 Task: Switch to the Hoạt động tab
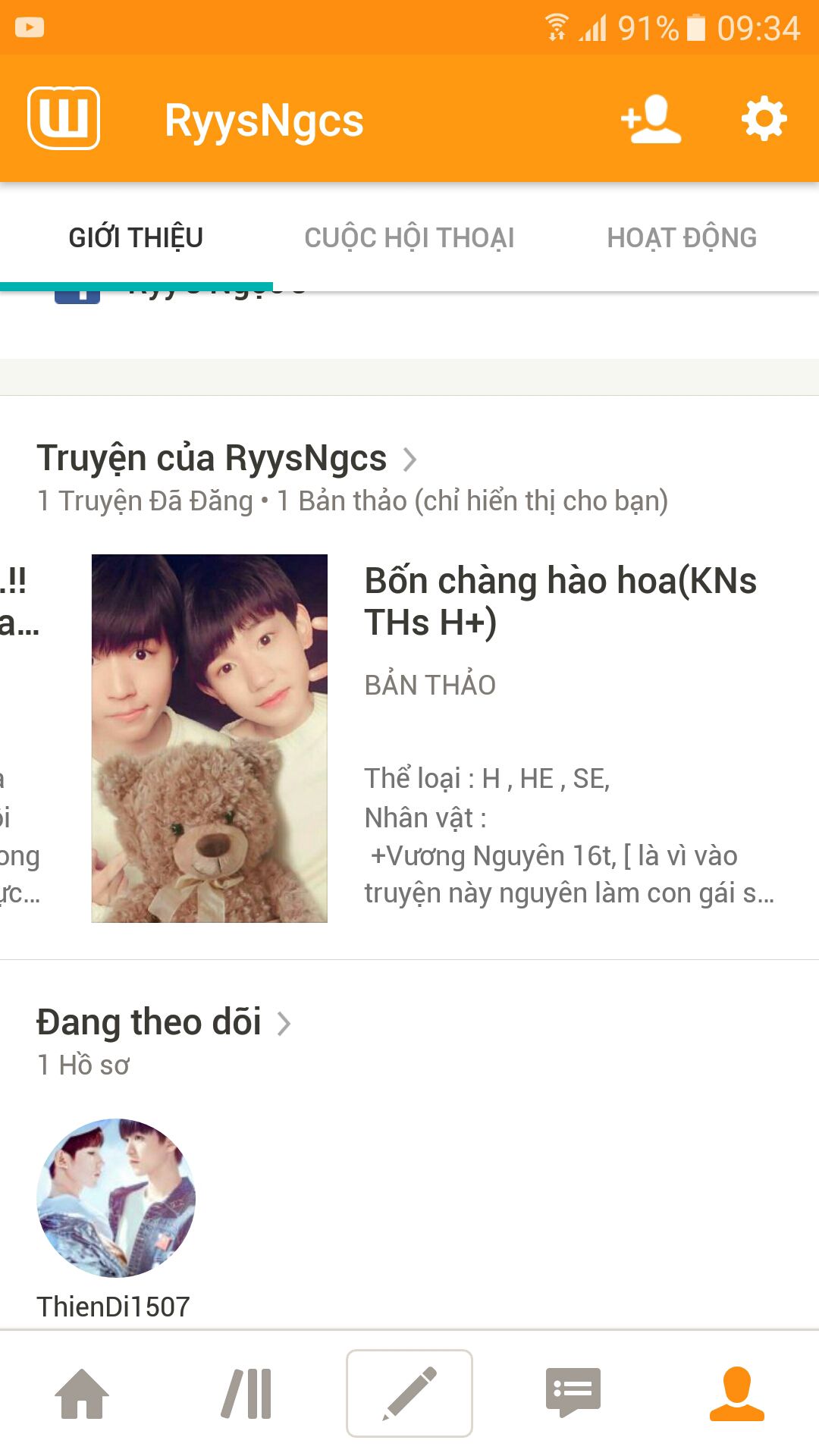coord(682,237)
